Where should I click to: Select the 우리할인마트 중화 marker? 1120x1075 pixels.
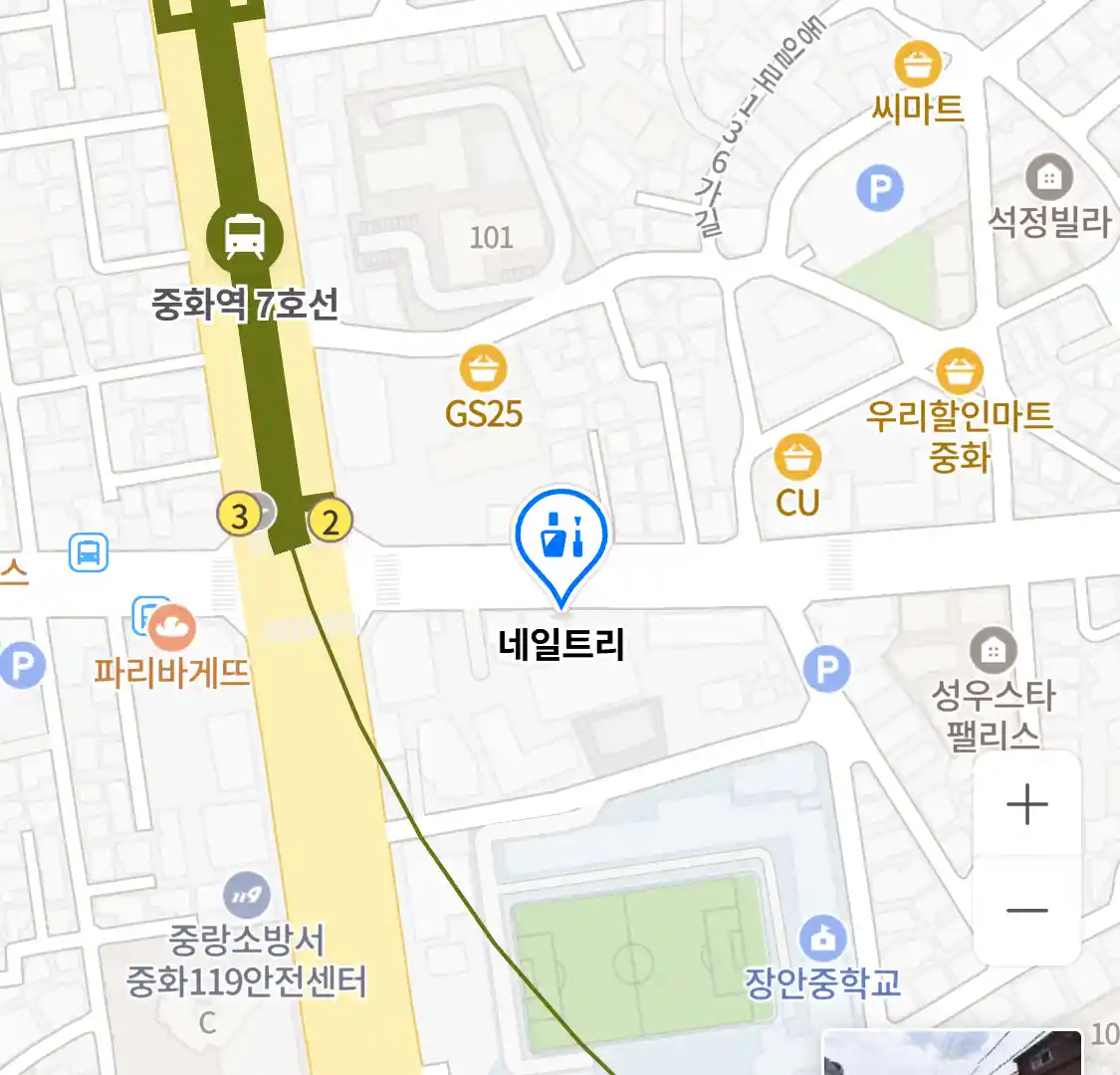pos(959,371)
